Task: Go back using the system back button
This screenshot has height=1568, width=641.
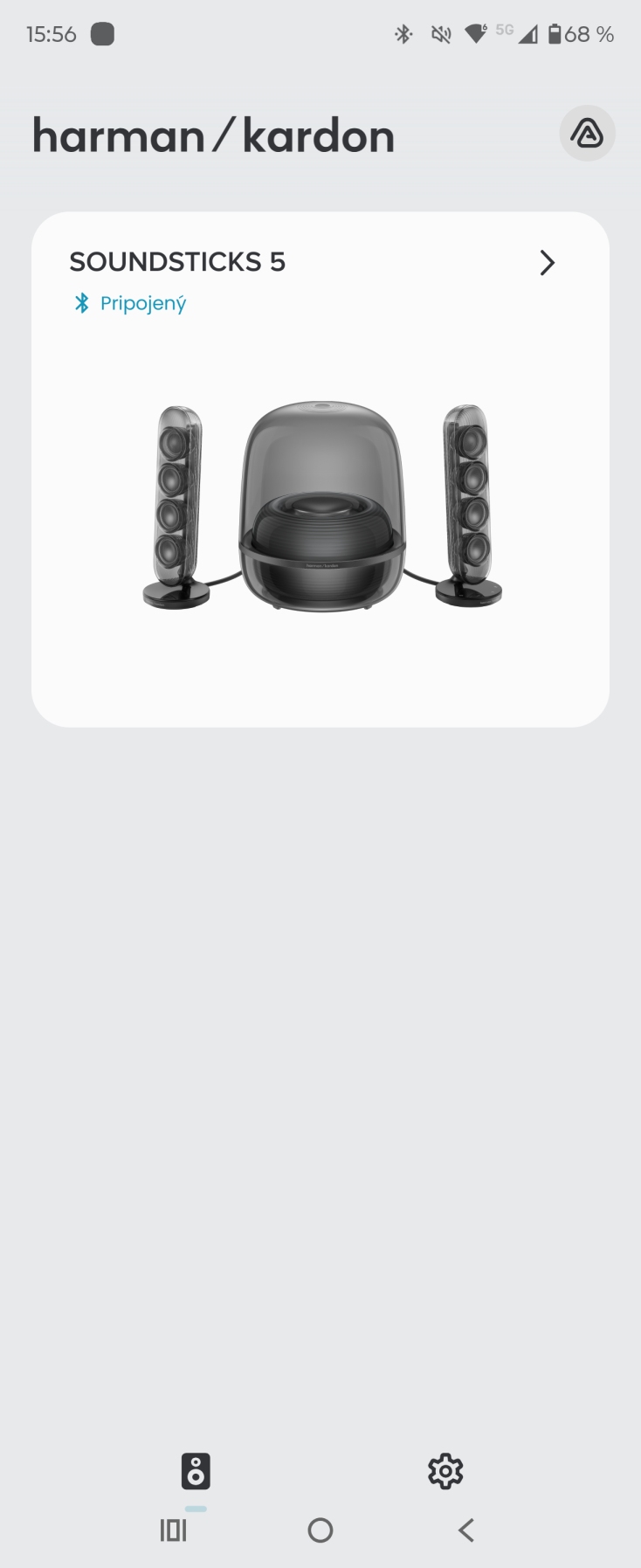Action: point(466,1530)
